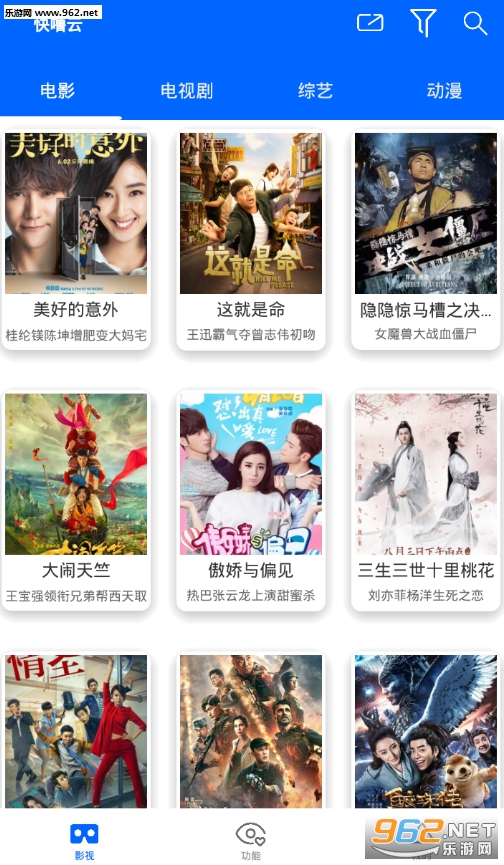Open the movie 三生三世十里桃花
The height and width of the screenshot is (865, 504).
426,500
